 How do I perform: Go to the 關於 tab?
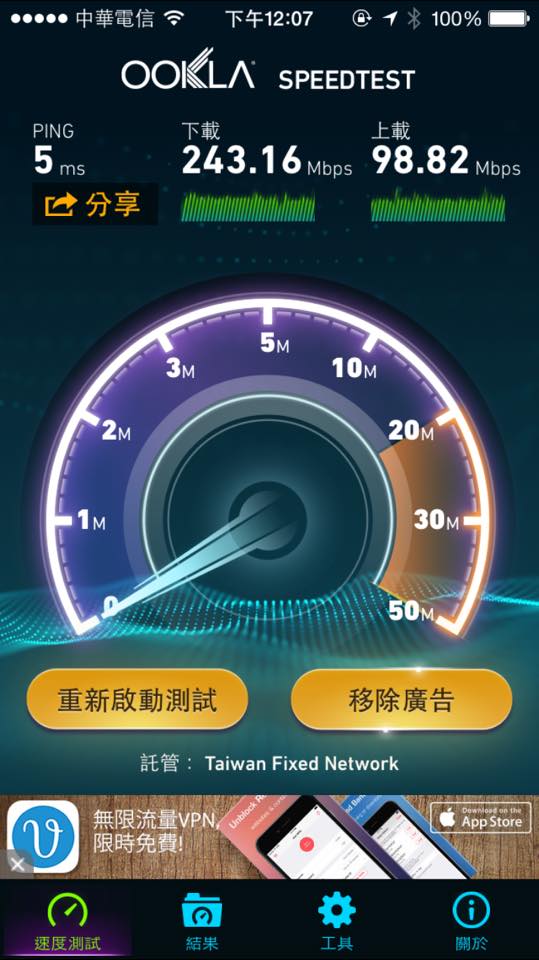click(472, 920)
